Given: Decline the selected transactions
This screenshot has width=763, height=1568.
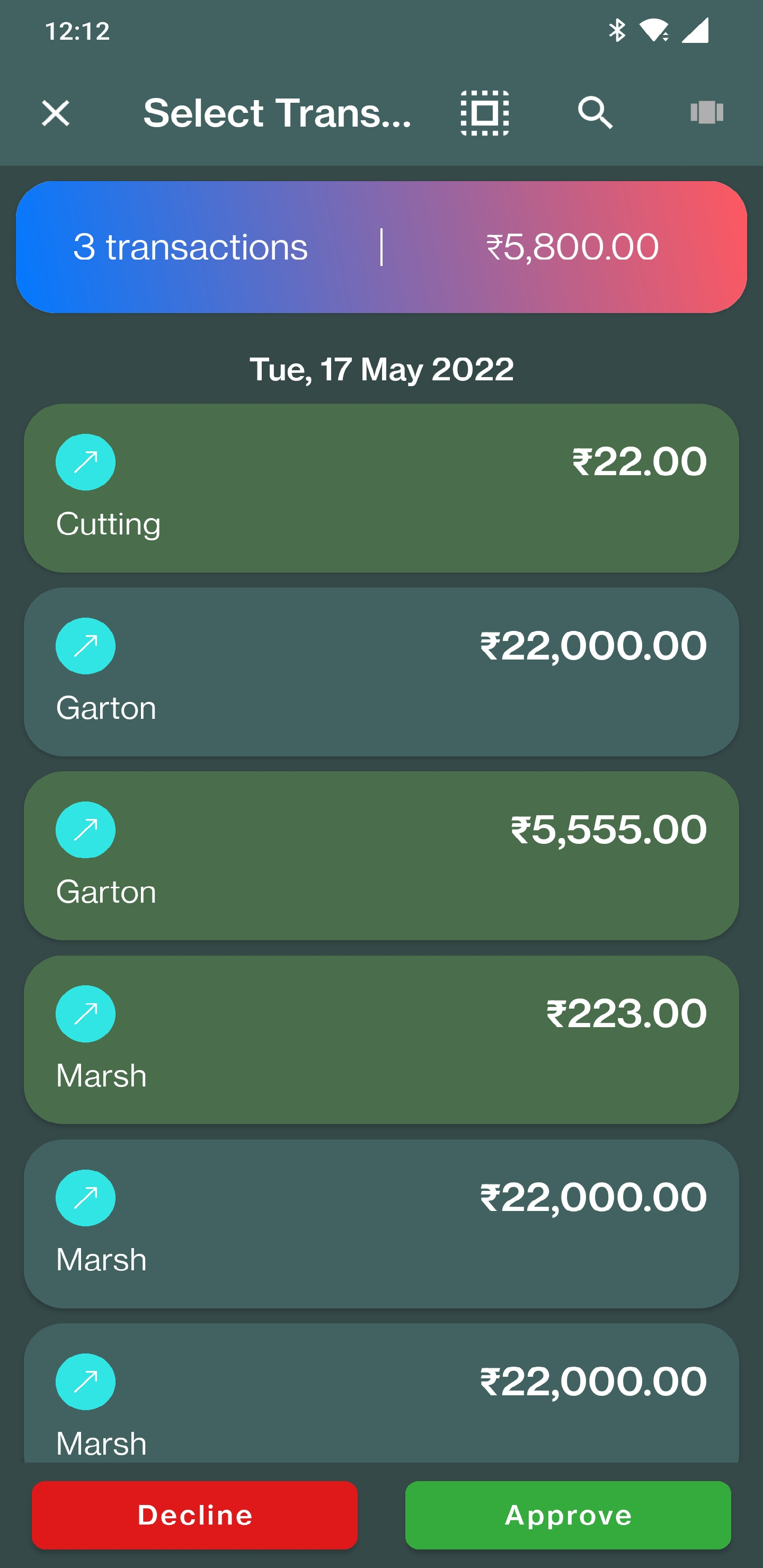Looking at the screenshot, I should tap(195, 1515).
